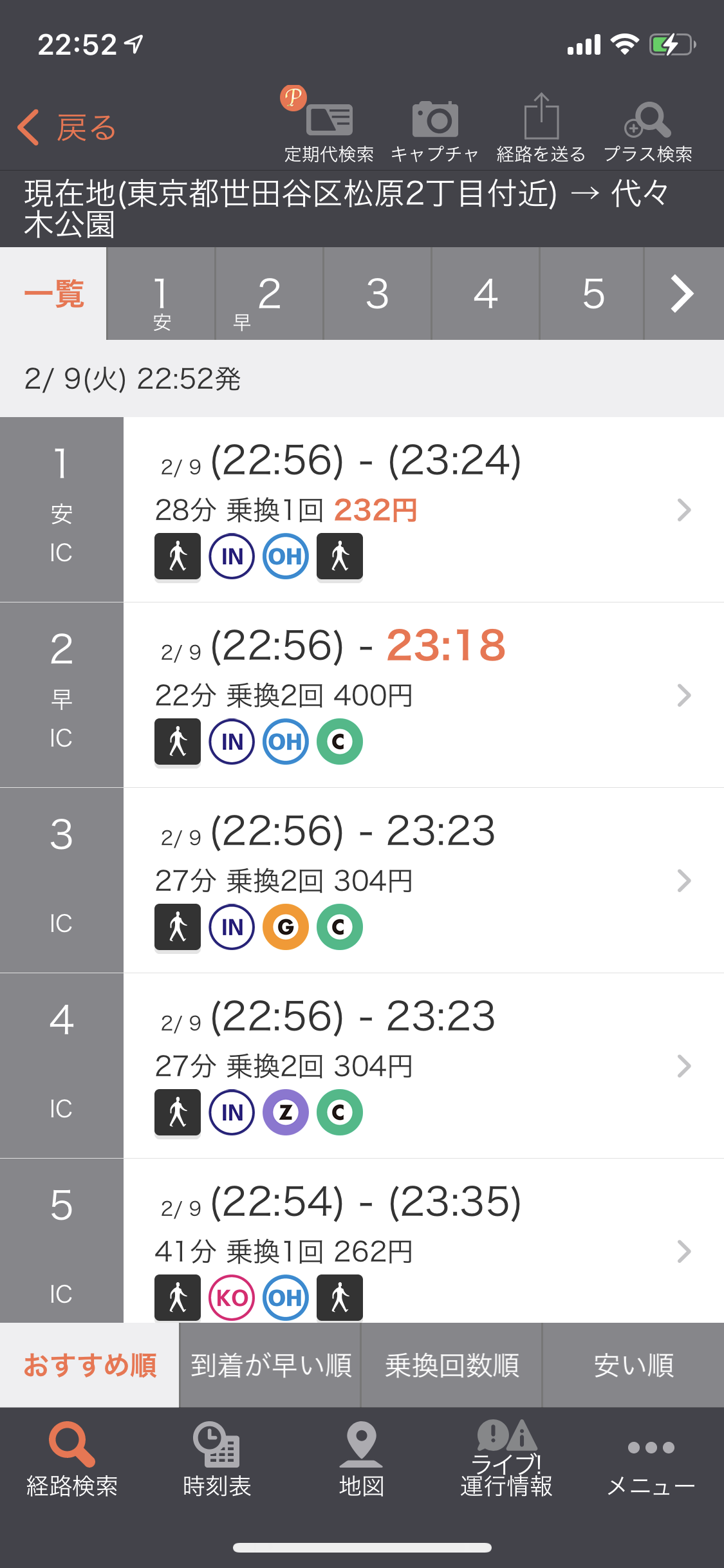Open the 時刻表 tab

(x=217, y=1460)
